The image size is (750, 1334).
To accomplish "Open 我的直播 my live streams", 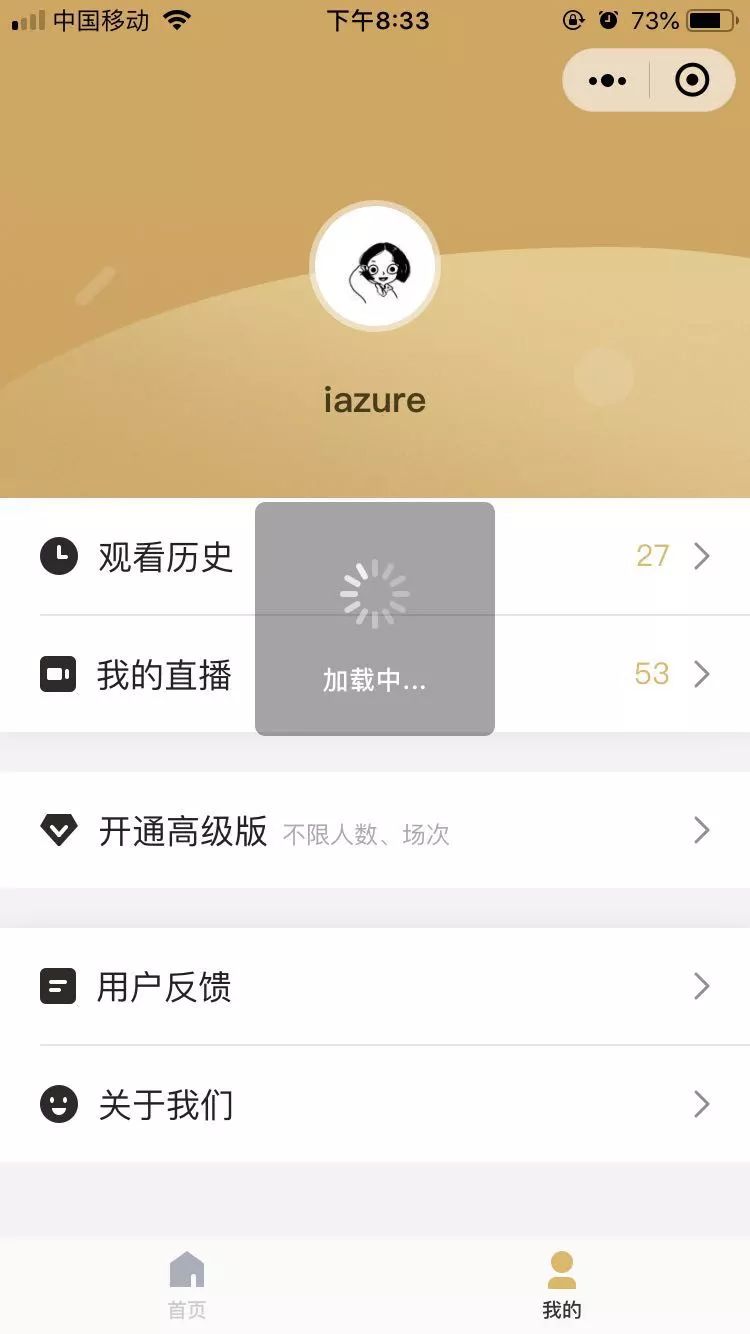I will tap(165, 675).
